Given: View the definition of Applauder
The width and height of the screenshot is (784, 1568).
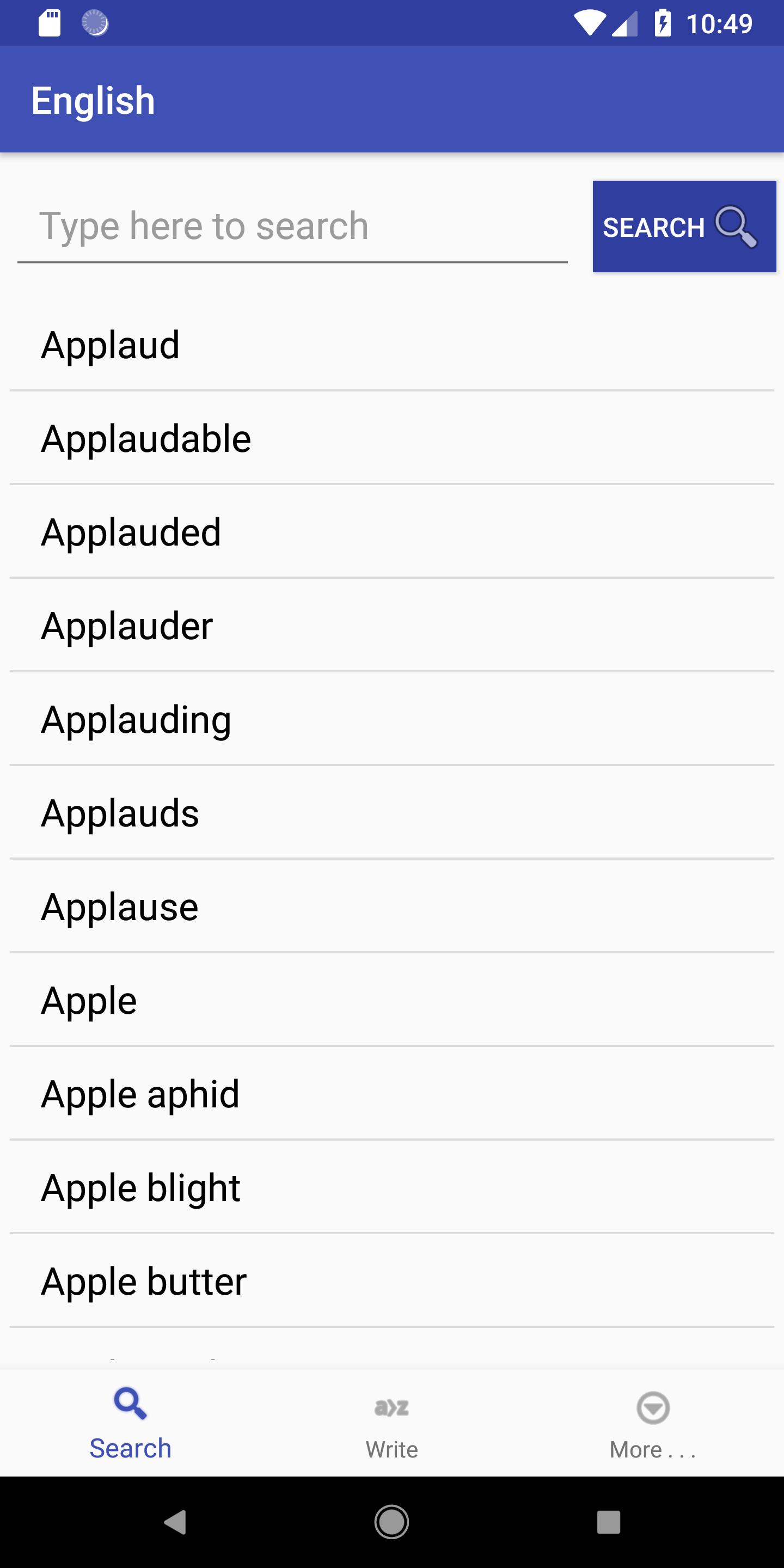Looking at the screenshot, I should 391,626.
